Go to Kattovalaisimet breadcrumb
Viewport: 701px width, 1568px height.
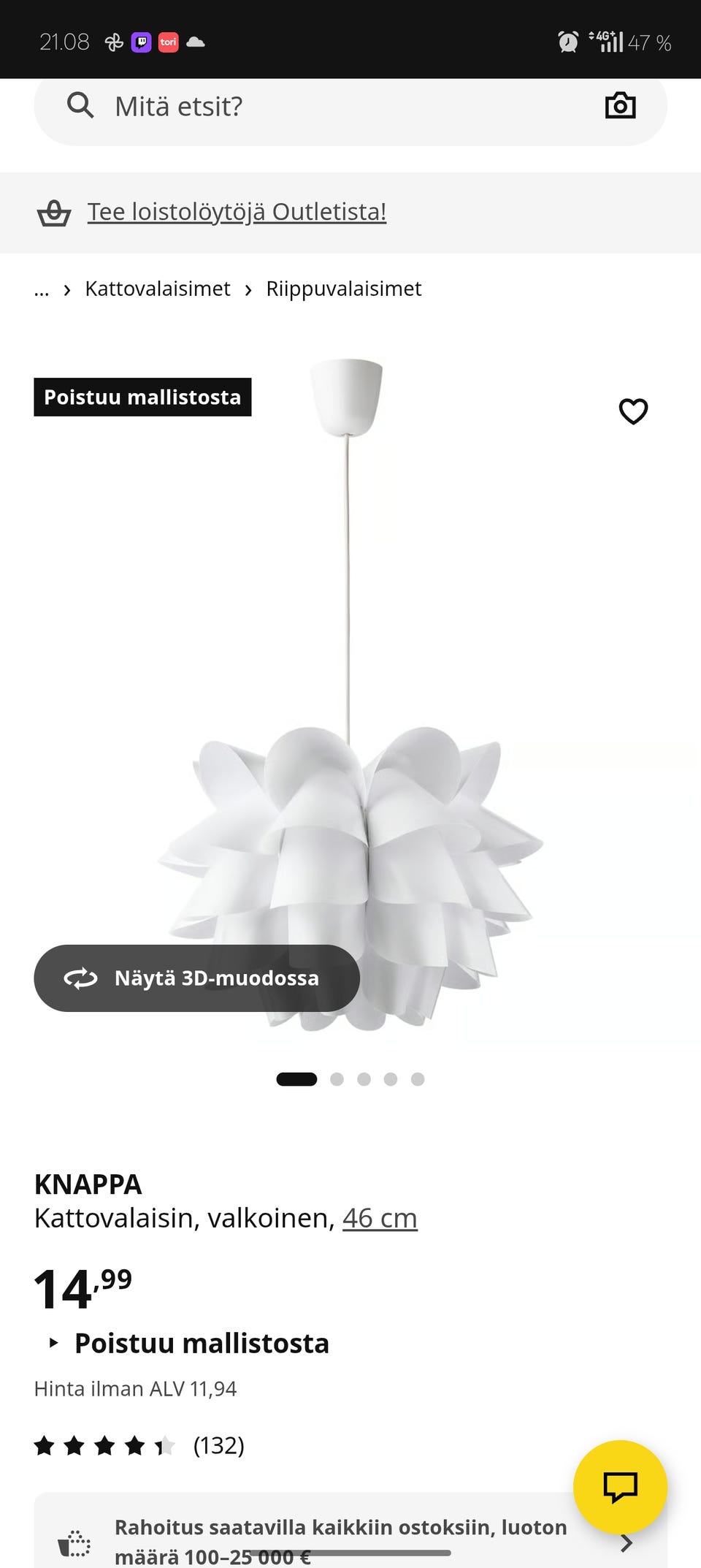pyautogui.click(x=157, y=289)
